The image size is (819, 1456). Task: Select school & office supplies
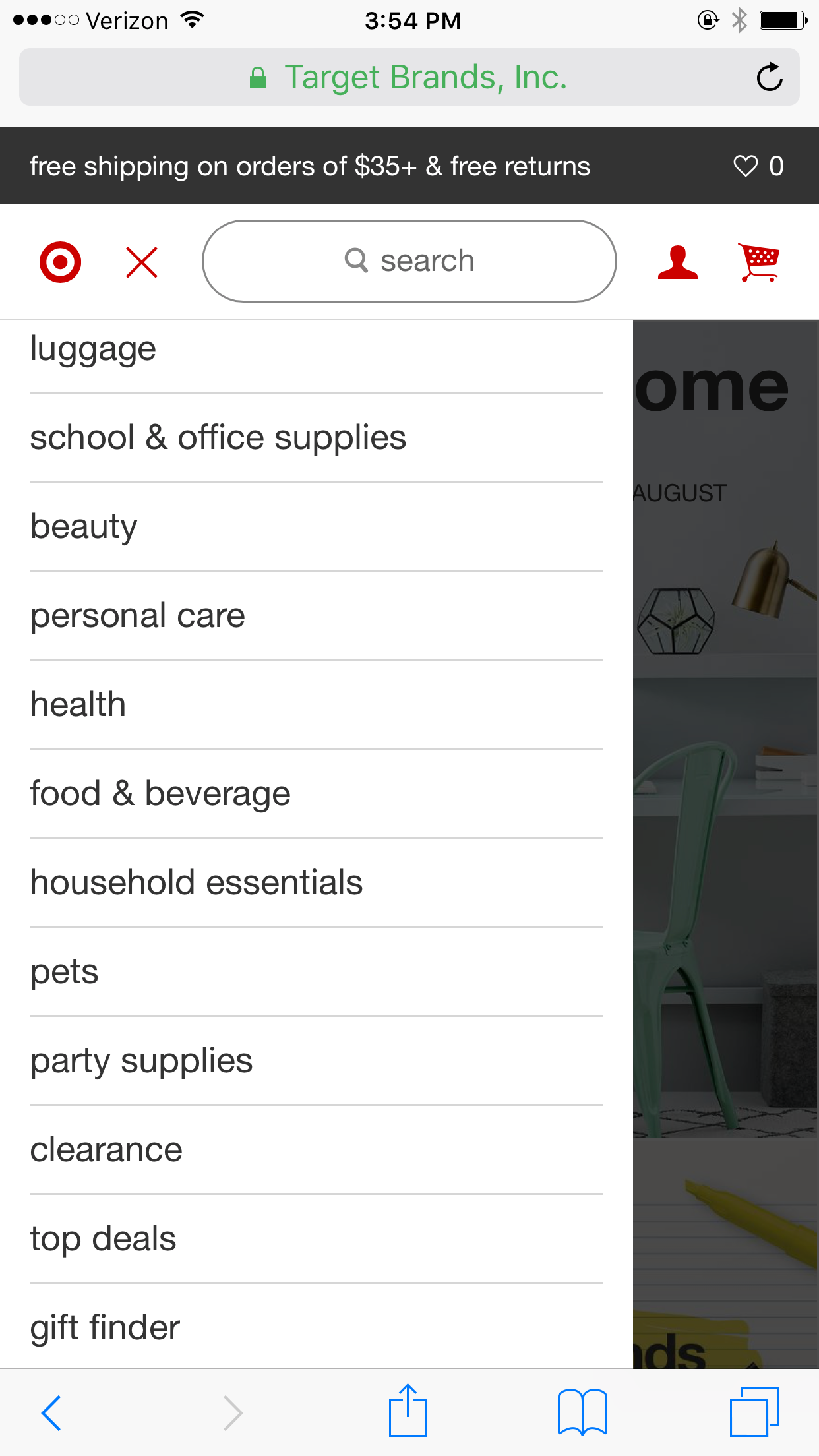(218, 438)
